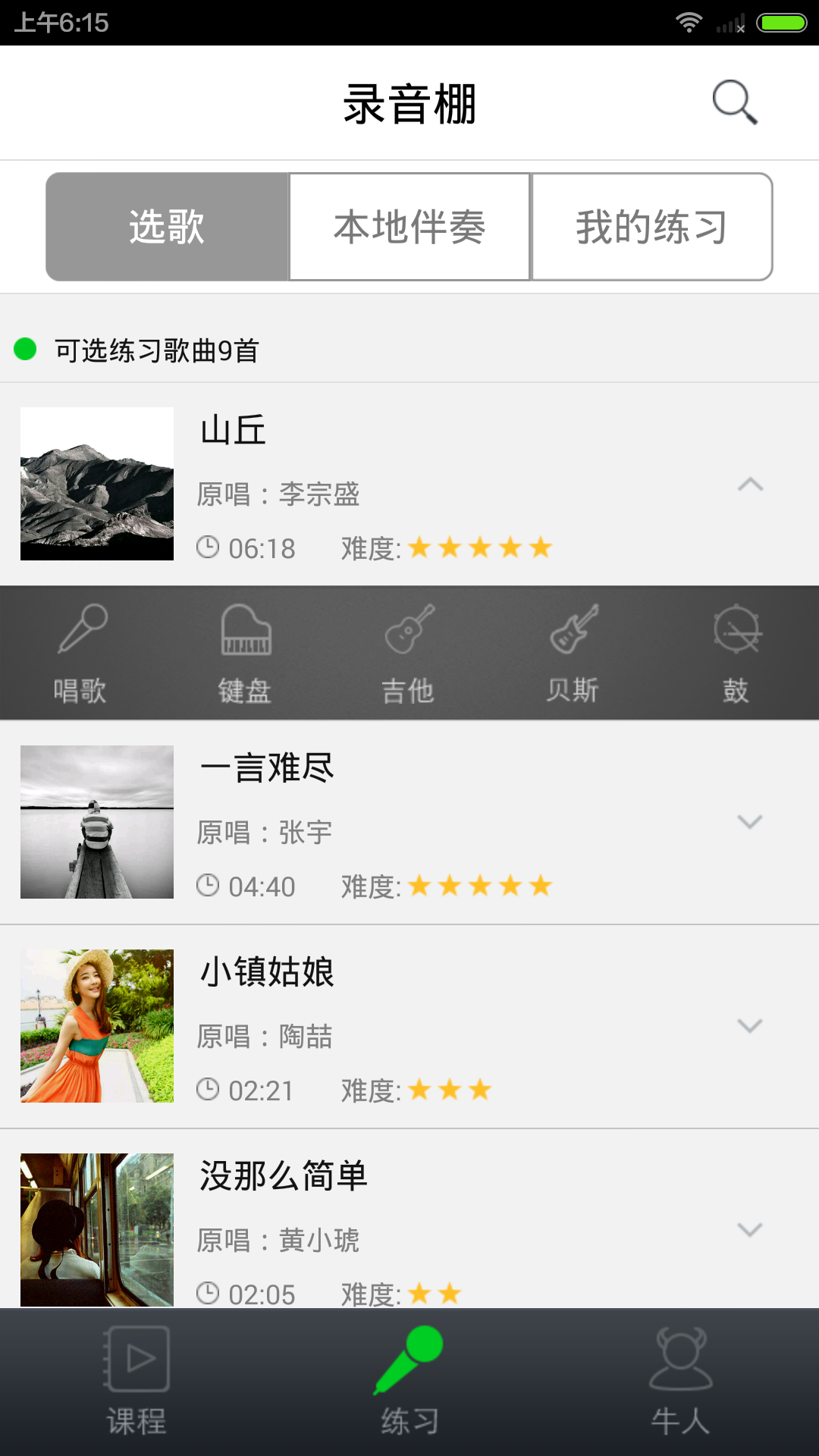The height and width of the screenshot is (1456, 819).
Task: Expand the 一言难尽 song options
Action: pyautogui.click(x=750, y=822)
